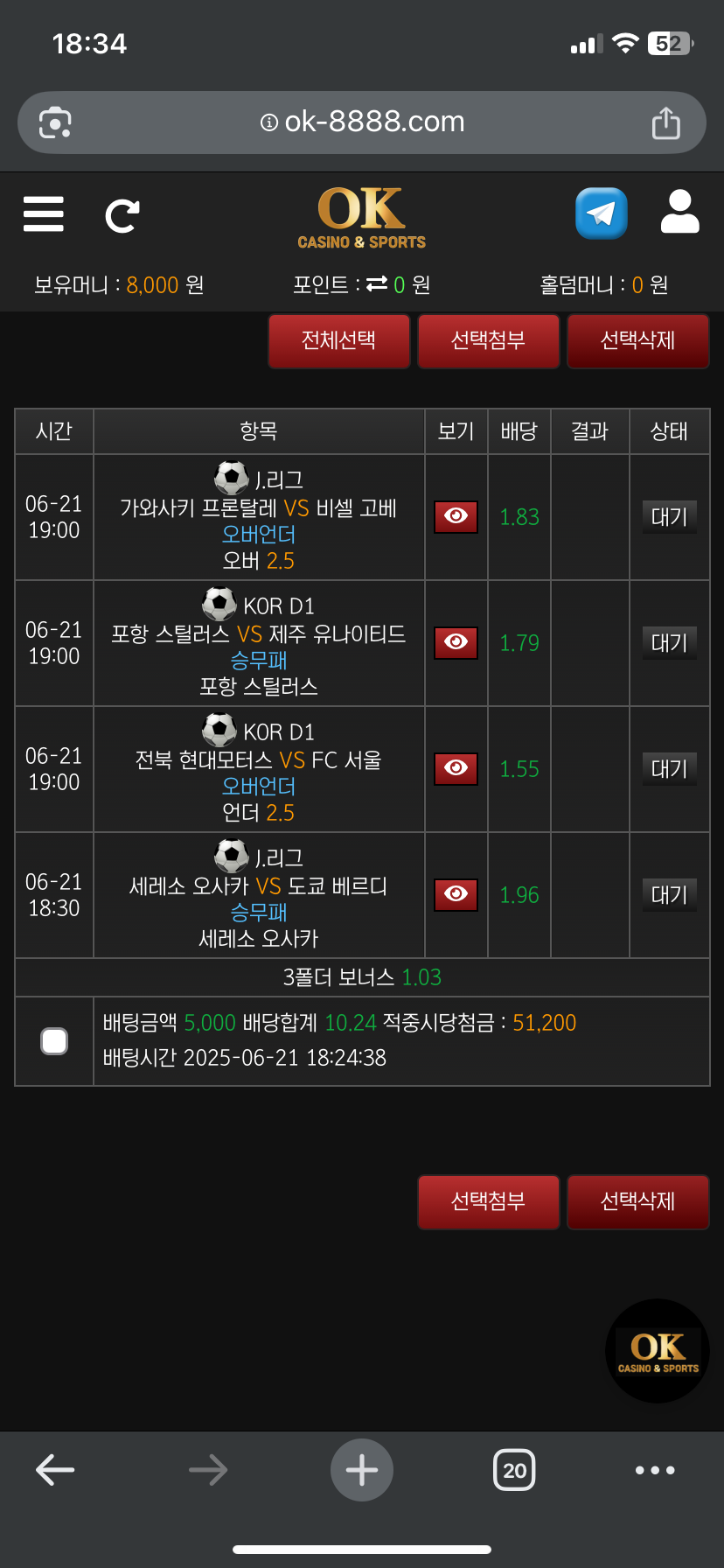Reload the page with the refresh icon

(x=122, y=215)
